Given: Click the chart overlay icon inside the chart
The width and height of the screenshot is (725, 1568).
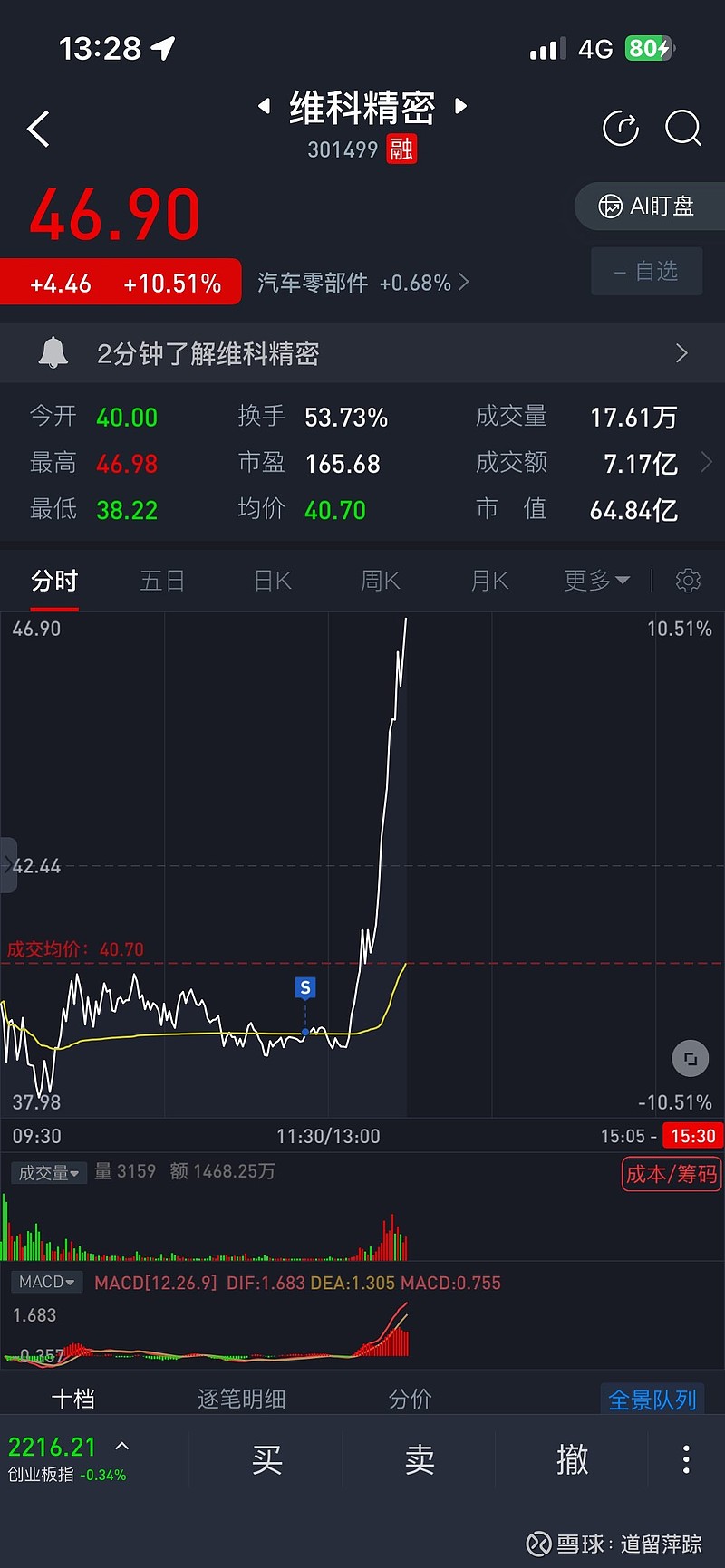Looking at the screenshot, I should 691,1058.
